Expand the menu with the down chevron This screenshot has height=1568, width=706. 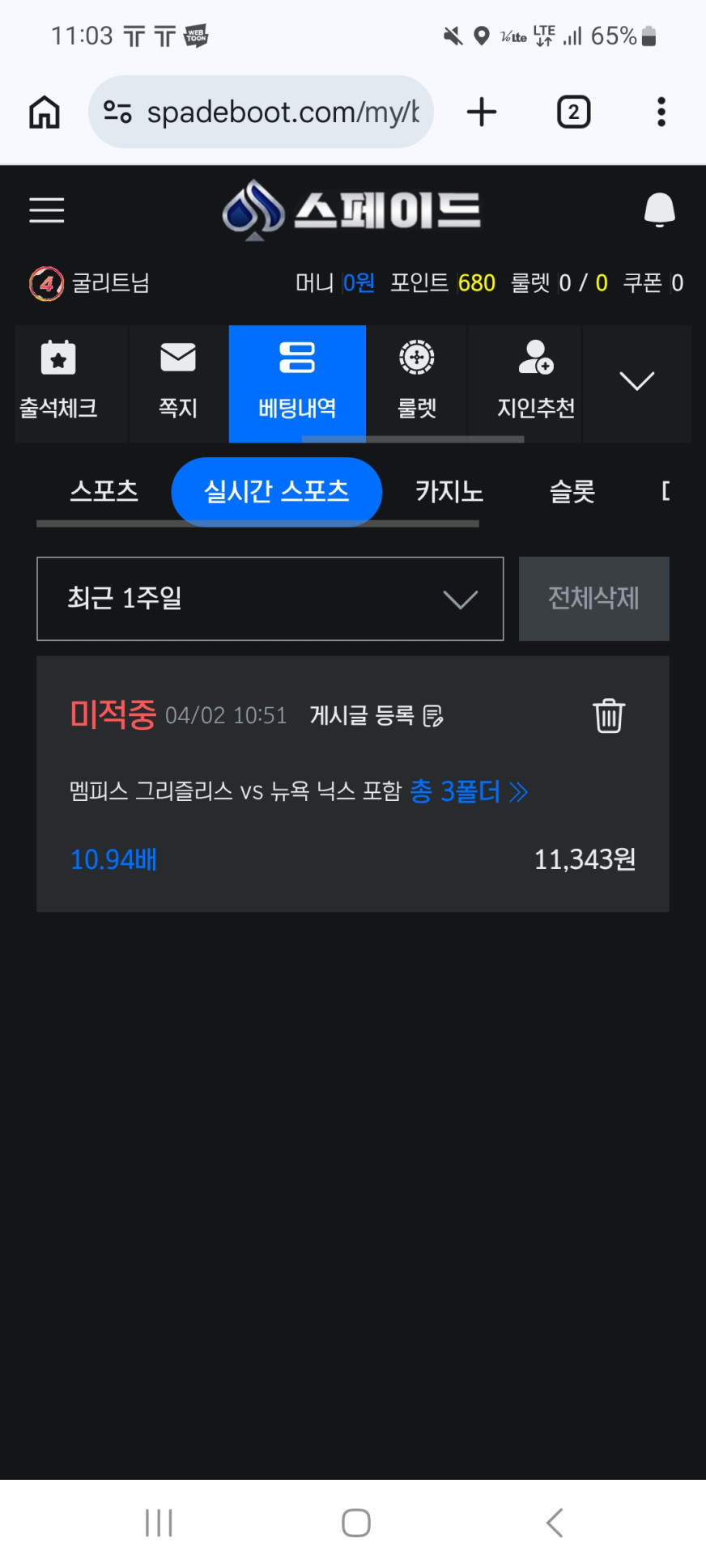(636, 382)
